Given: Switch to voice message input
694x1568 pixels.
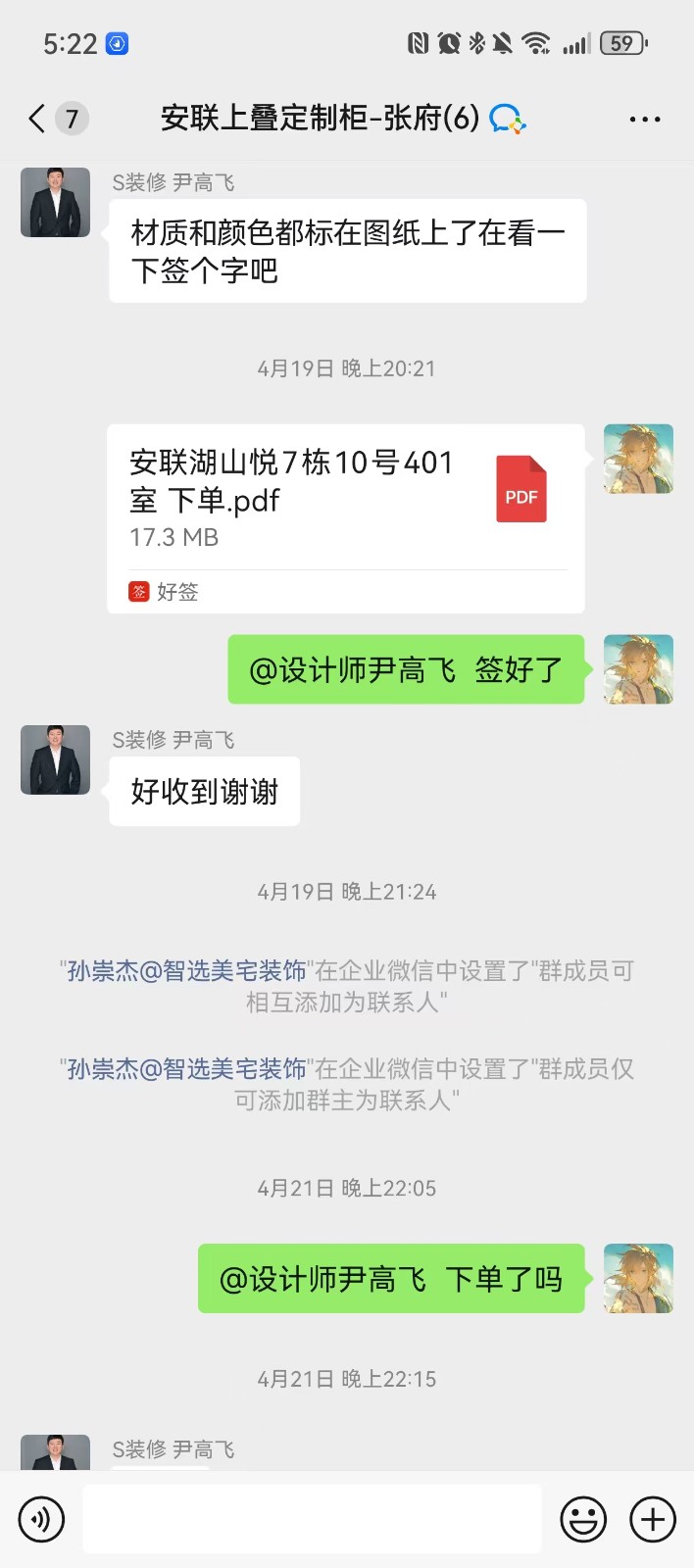Looking at the screenshot, I should 41,1519.
